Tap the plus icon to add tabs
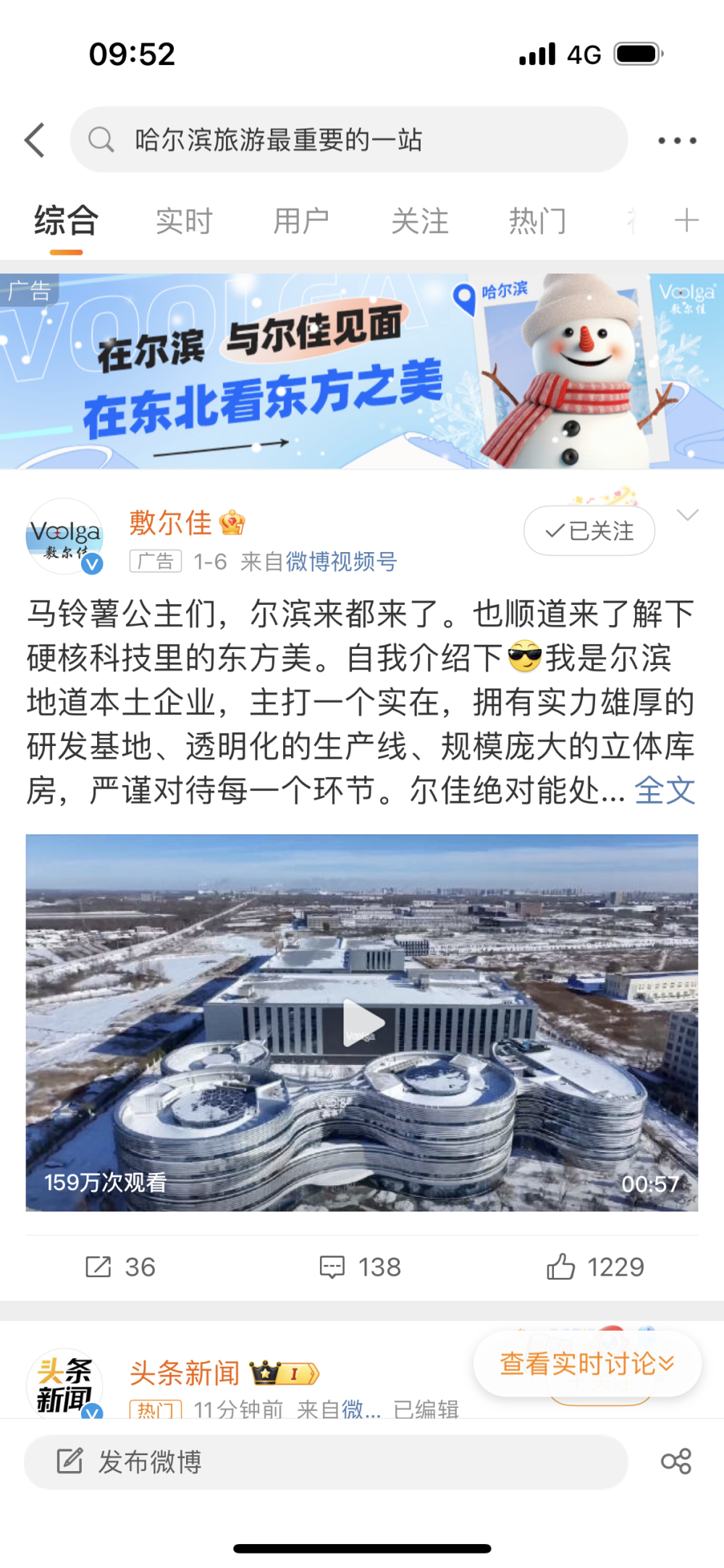Image resolution: width=724 pixels, height=1568 pixels. pos(686,220)
